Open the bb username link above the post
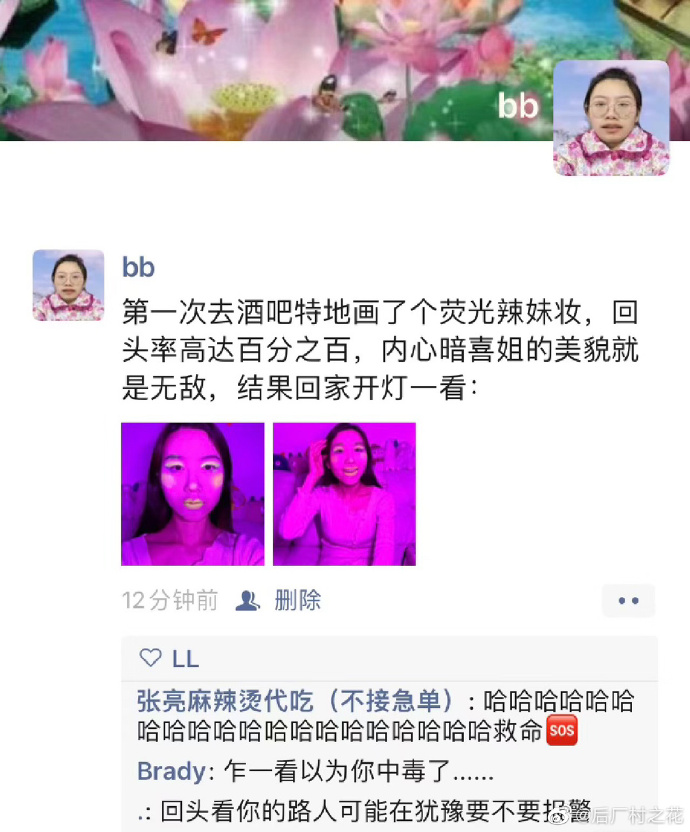The height and width of the screenshot is (832, 690). (138, 267)
